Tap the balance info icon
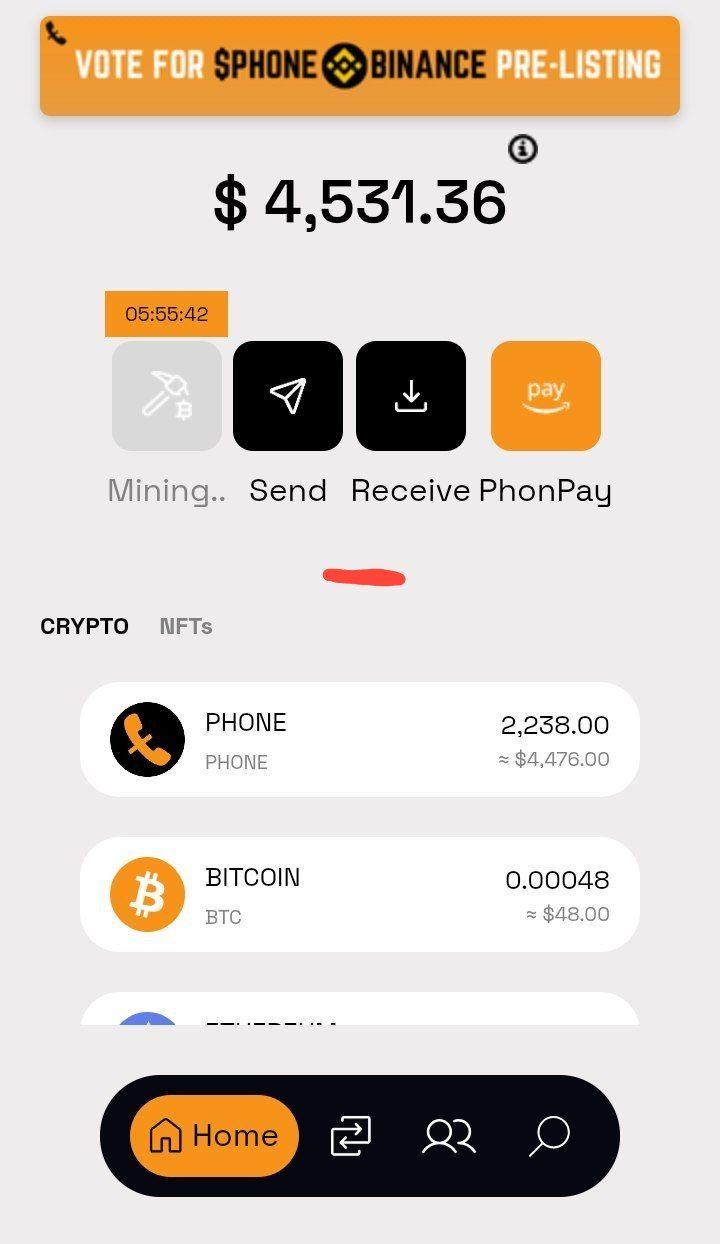Viewport: 720px width, 1244px height. point(523,150)
